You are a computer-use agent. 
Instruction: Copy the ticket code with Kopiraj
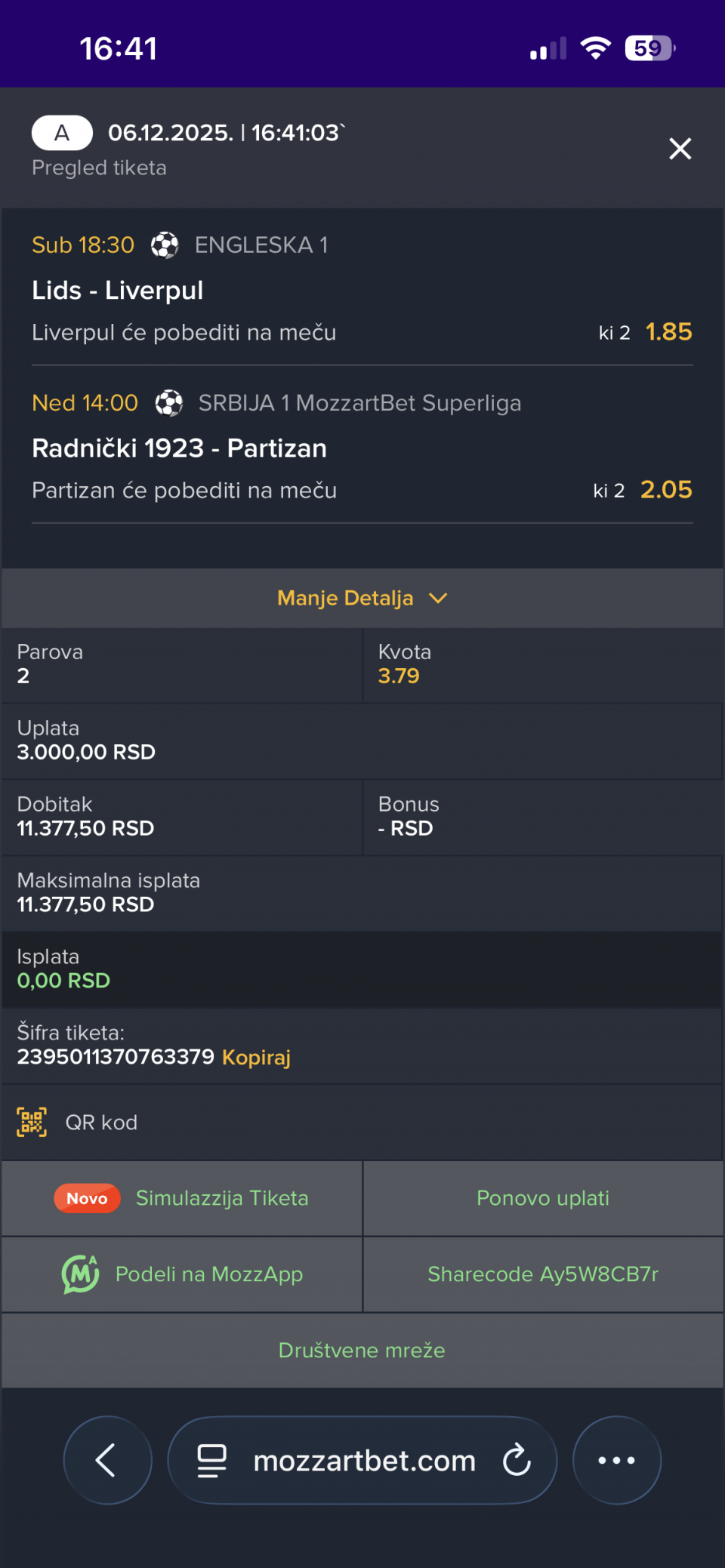pyautogui.click(x=256, y=1057)
